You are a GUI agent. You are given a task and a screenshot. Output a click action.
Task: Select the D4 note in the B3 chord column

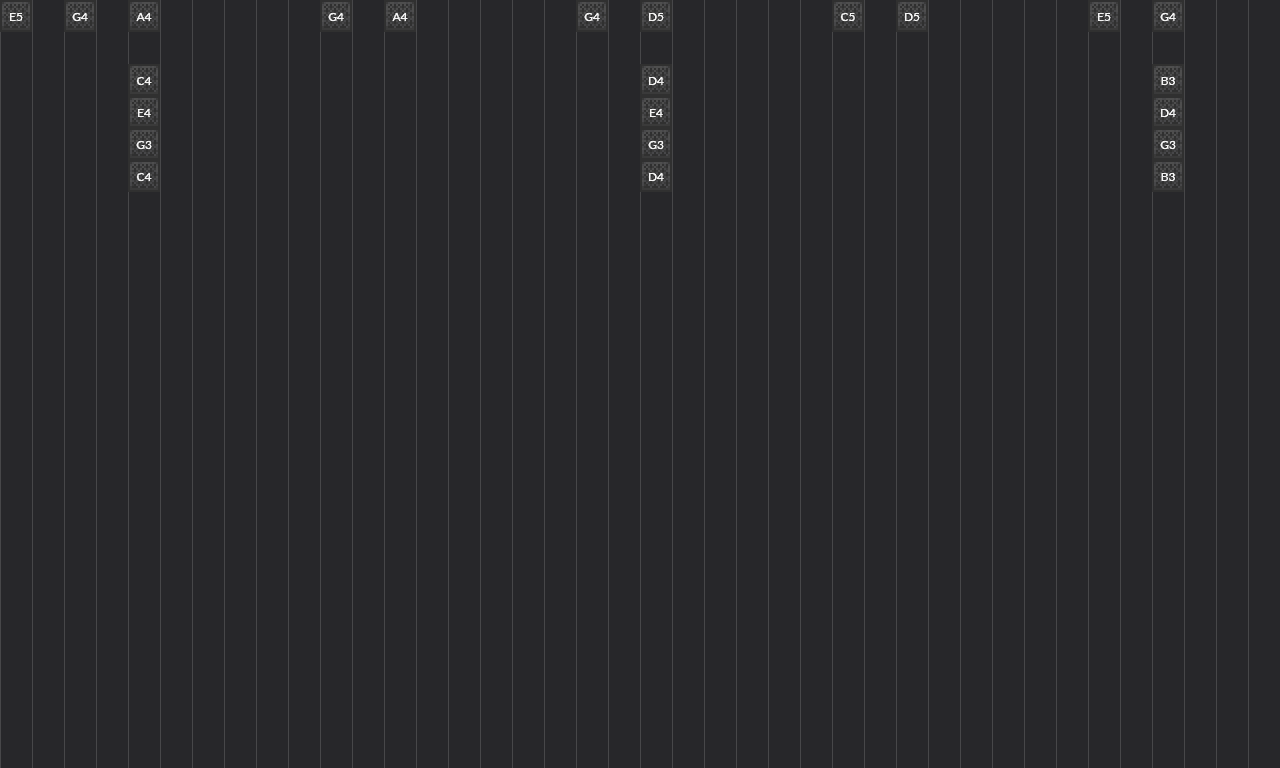[x=1168, y=113]
